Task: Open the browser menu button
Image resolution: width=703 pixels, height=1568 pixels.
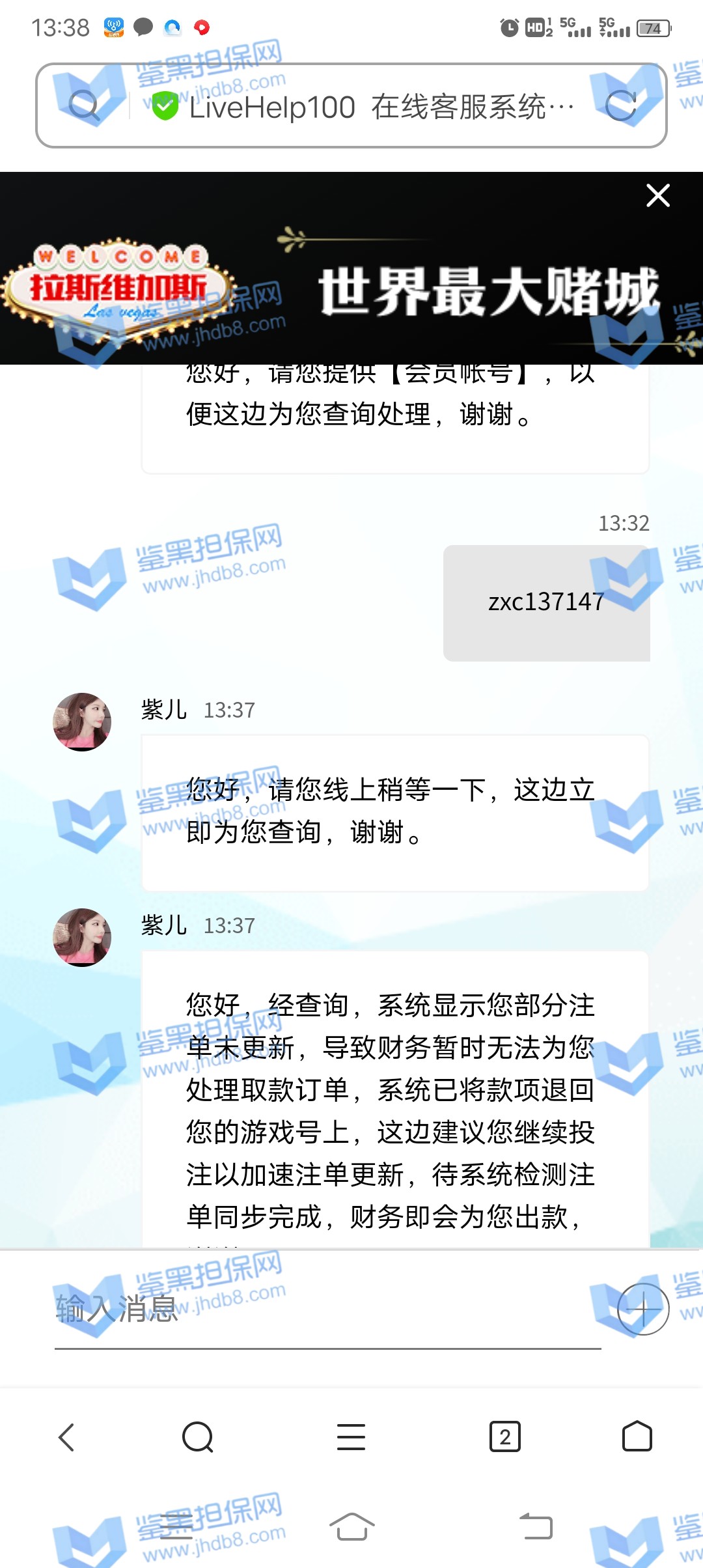Action: 351,1437
